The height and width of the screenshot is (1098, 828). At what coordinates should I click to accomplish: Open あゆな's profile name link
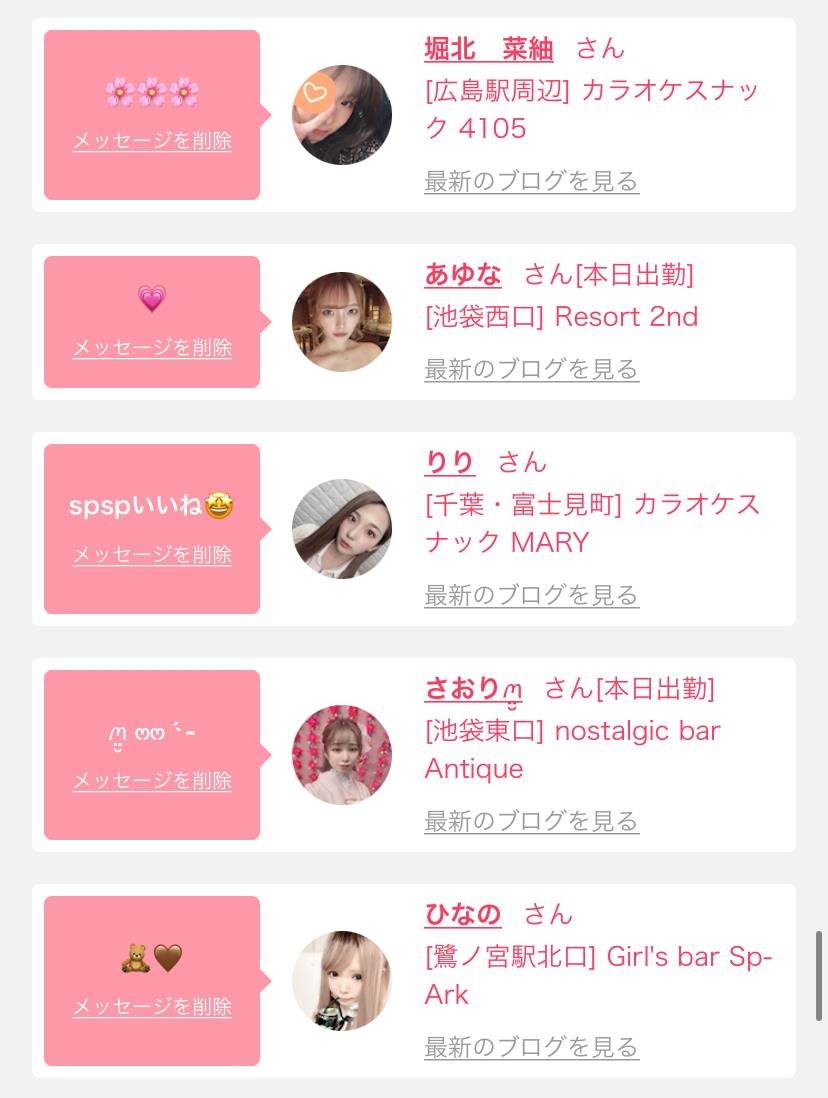[x=463, y=274]
